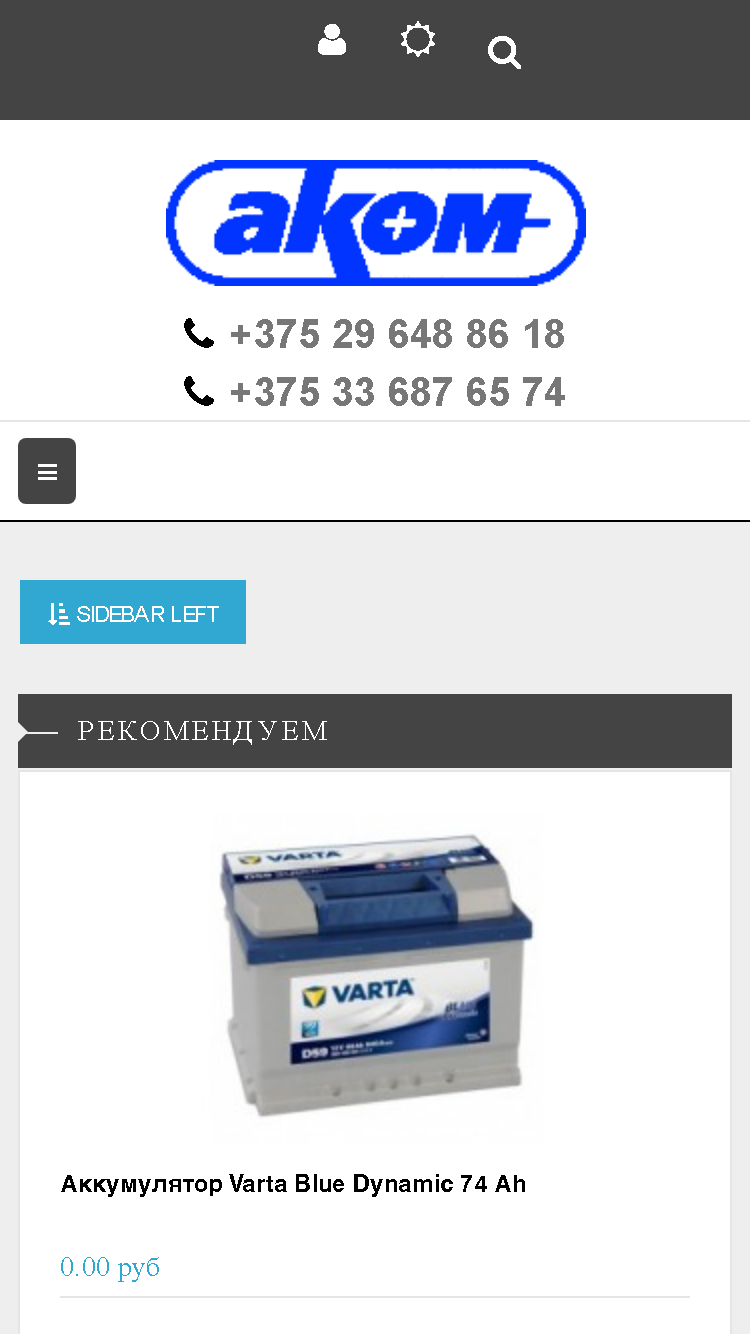Open the user account icon
This screenshot has width=750, height=1334.
point(332,40)
